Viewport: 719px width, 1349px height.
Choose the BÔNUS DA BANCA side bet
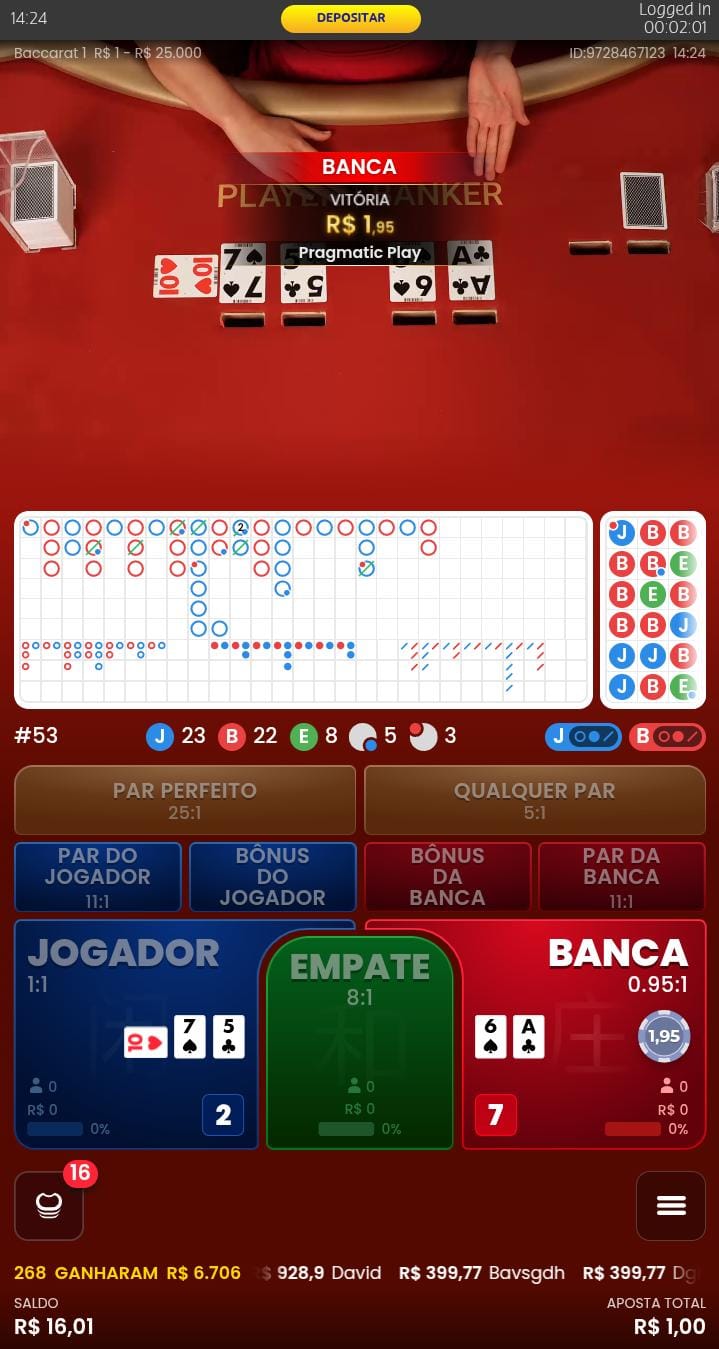coord(447,877)
